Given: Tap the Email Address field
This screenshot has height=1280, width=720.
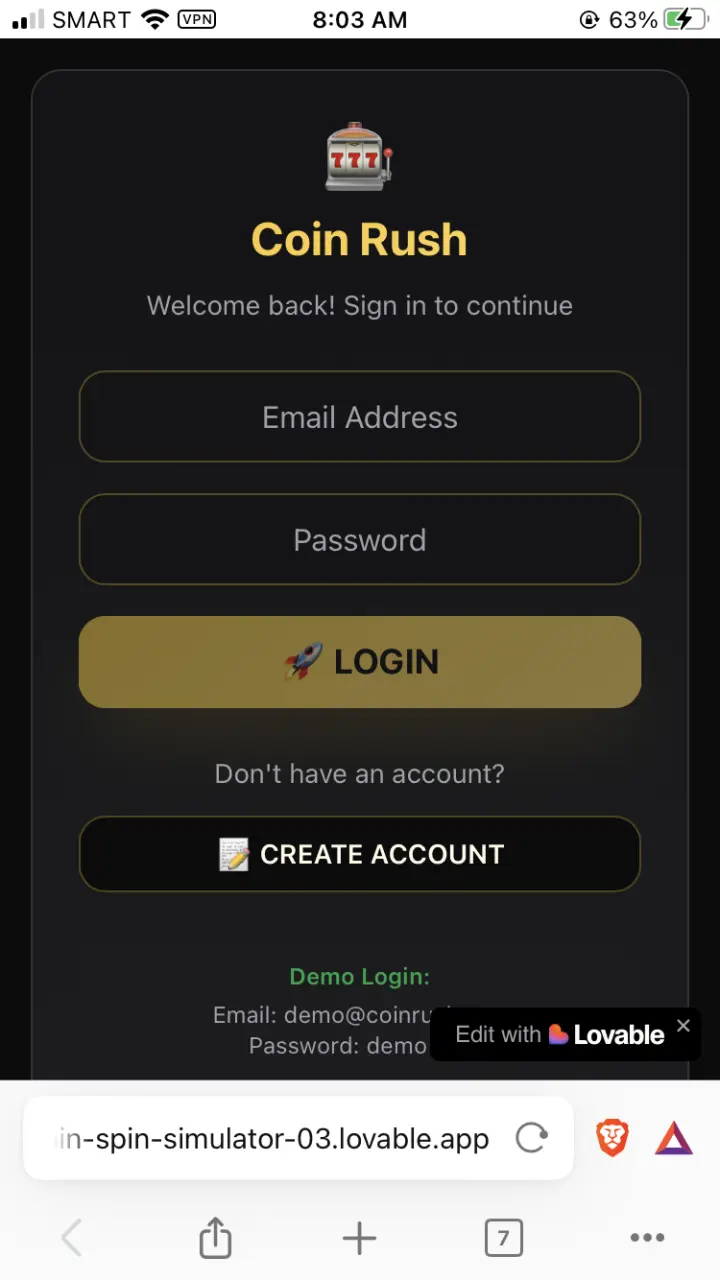Looking at the screenshot, I should pyautogui.click(x=360, y=417).
